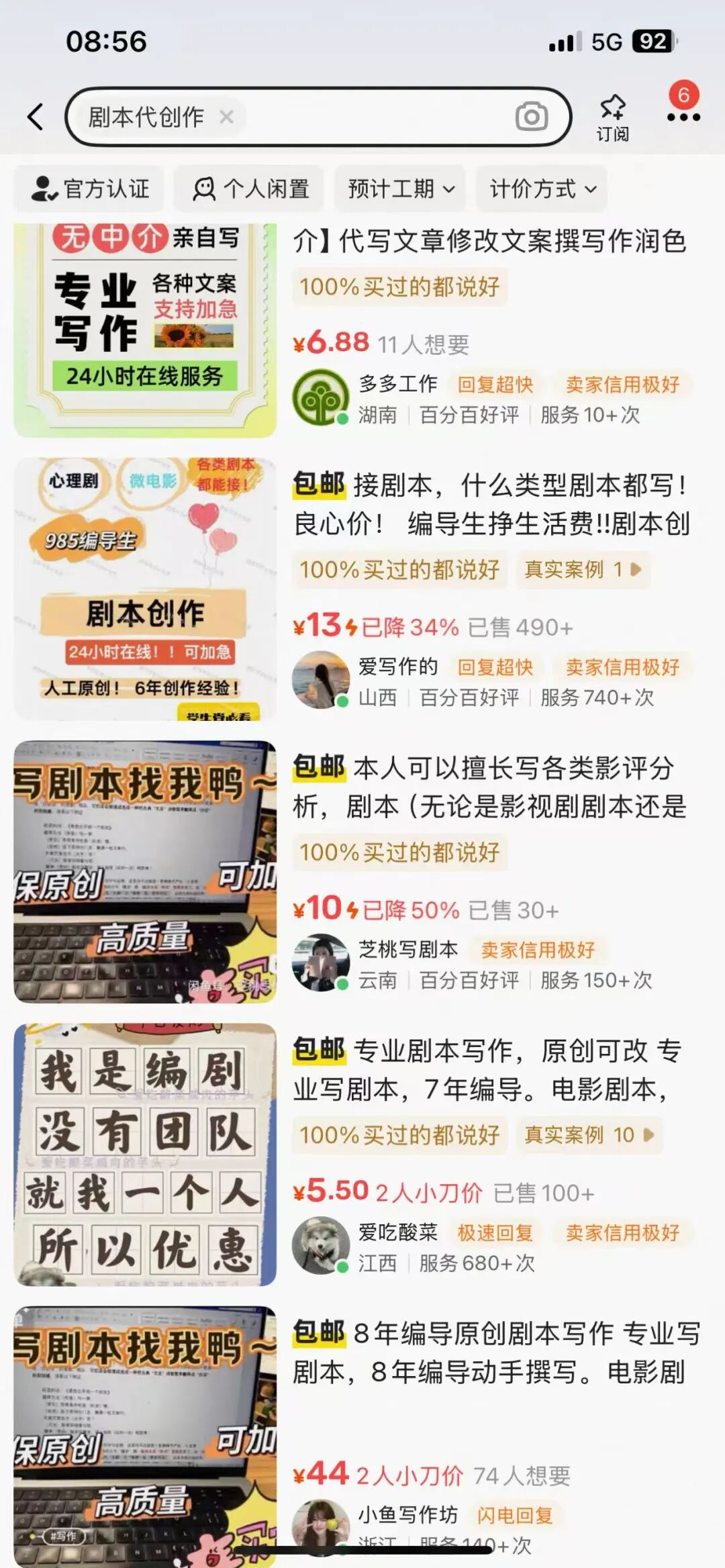
Task: Open the three-dot more menu
Action: 683,117
